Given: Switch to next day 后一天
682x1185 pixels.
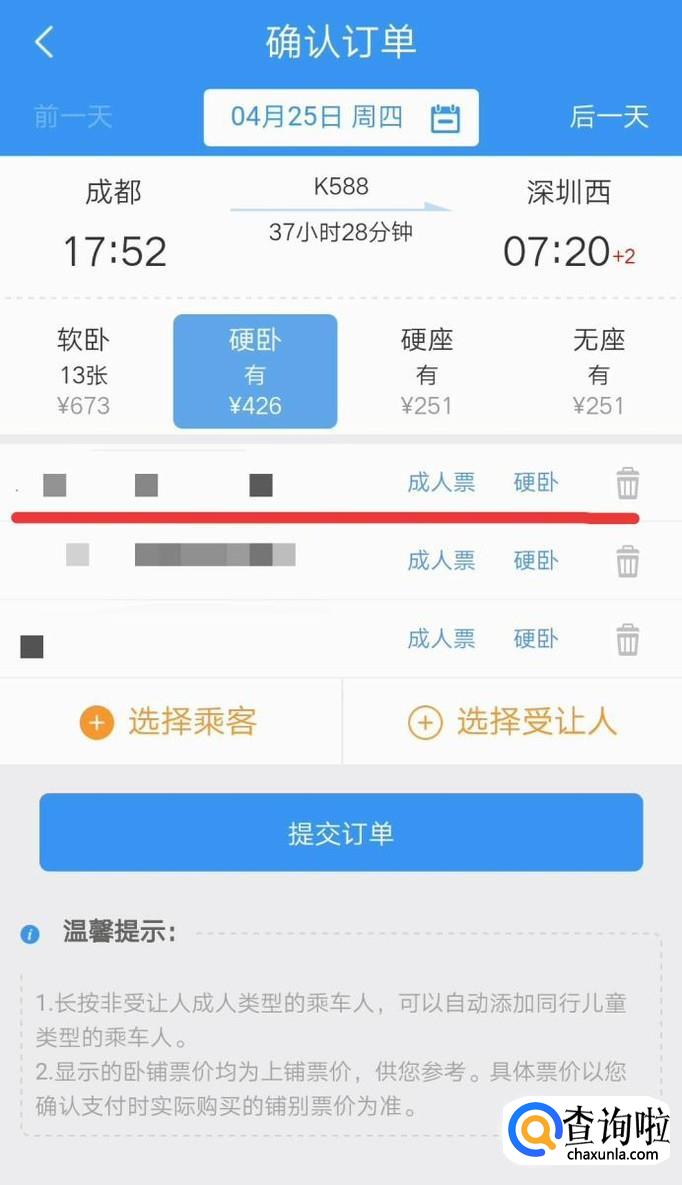Looking at the screenshot, I should [609, 117].
